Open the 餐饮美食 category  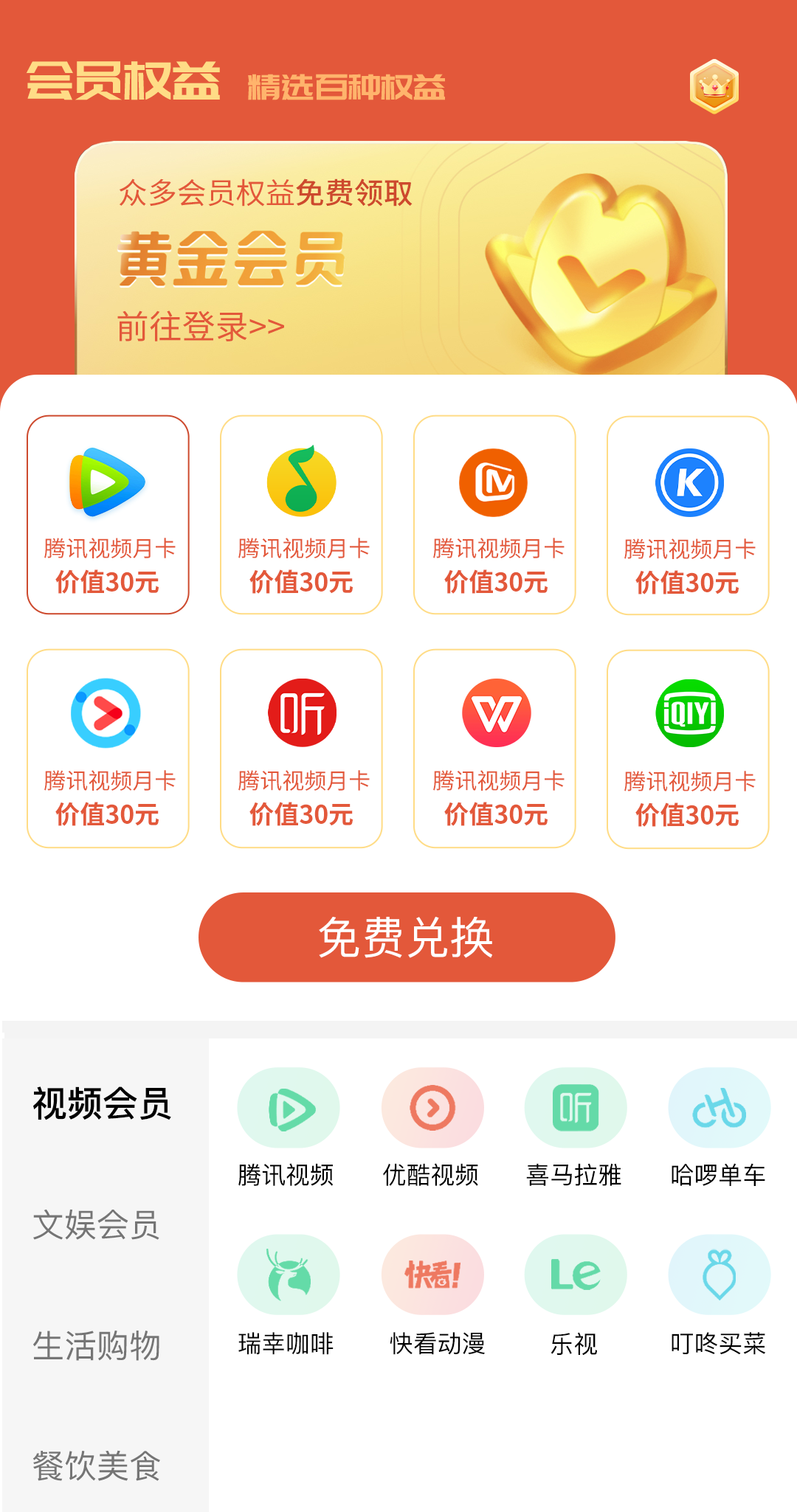tap(96, 1466)
